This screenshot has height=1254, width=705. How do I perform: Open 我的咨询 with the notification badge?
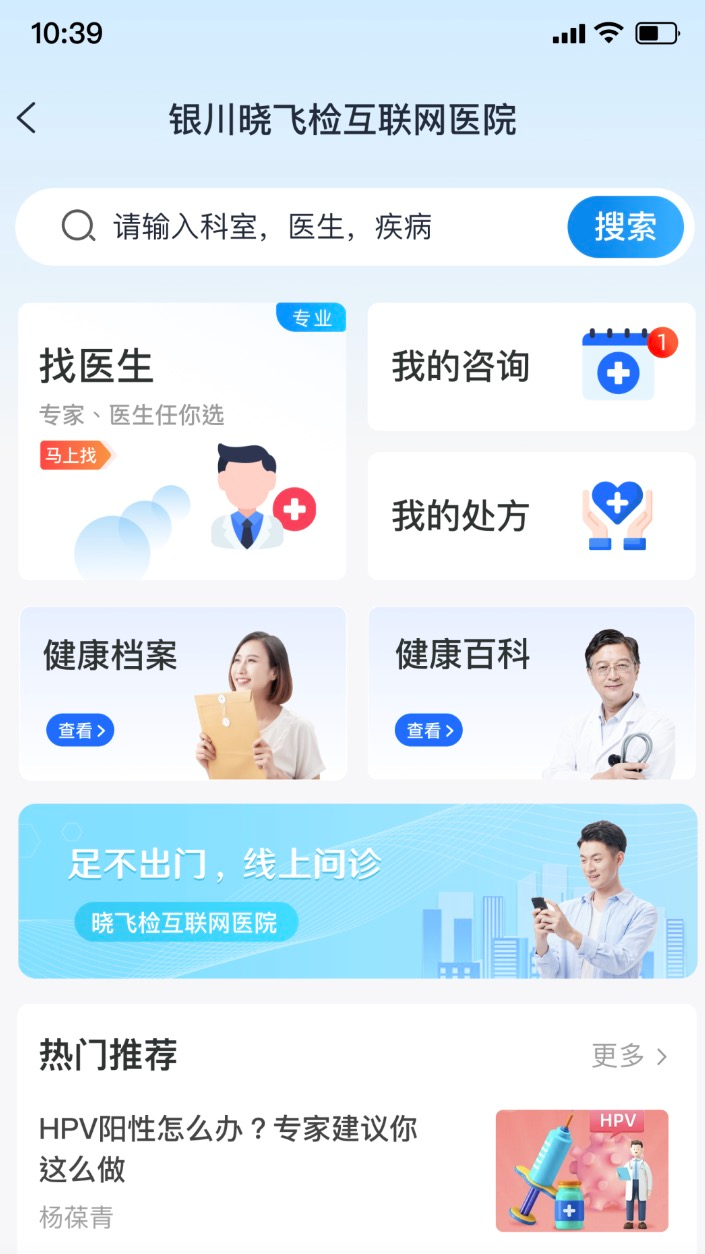click(x=531, y=367)
